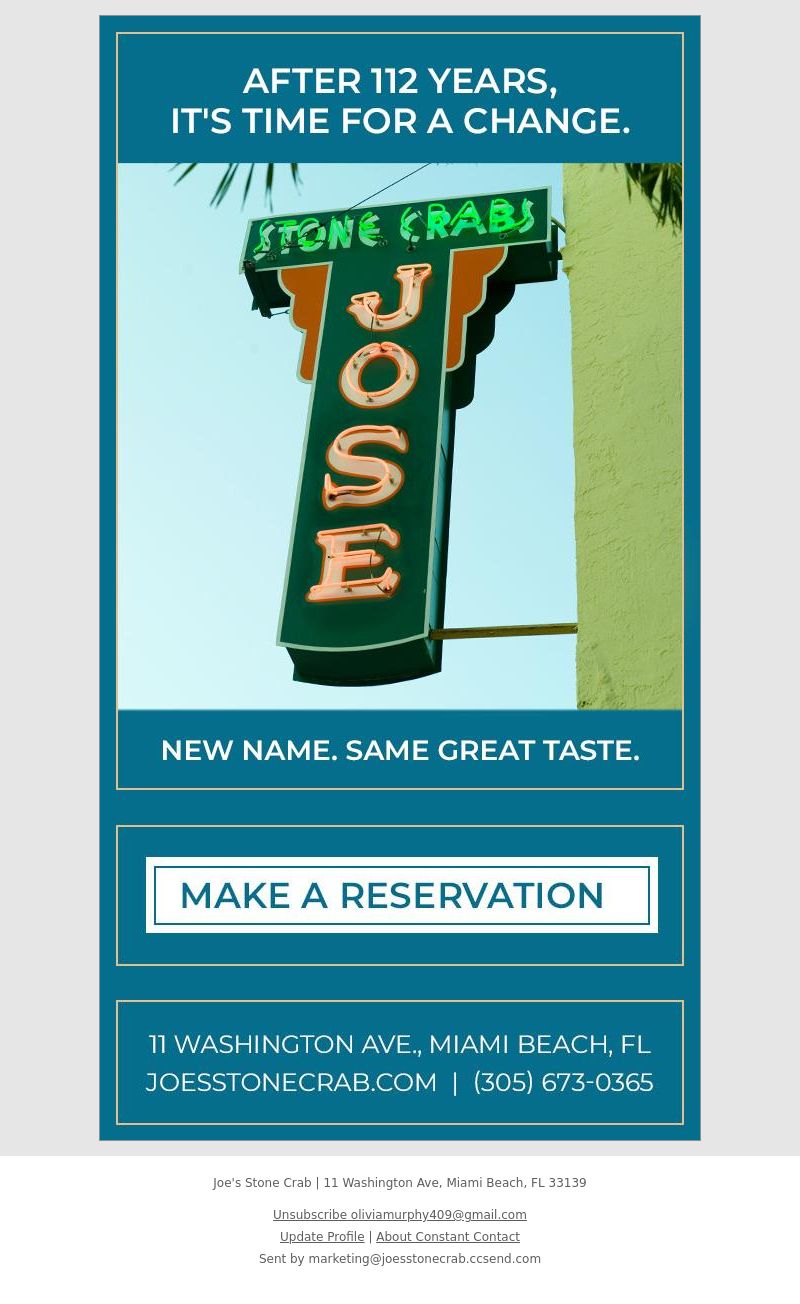The height and width of the screenshot is (1304, 800).
Task: Tap the Make a Reservation button
Action: pos(401,895)
